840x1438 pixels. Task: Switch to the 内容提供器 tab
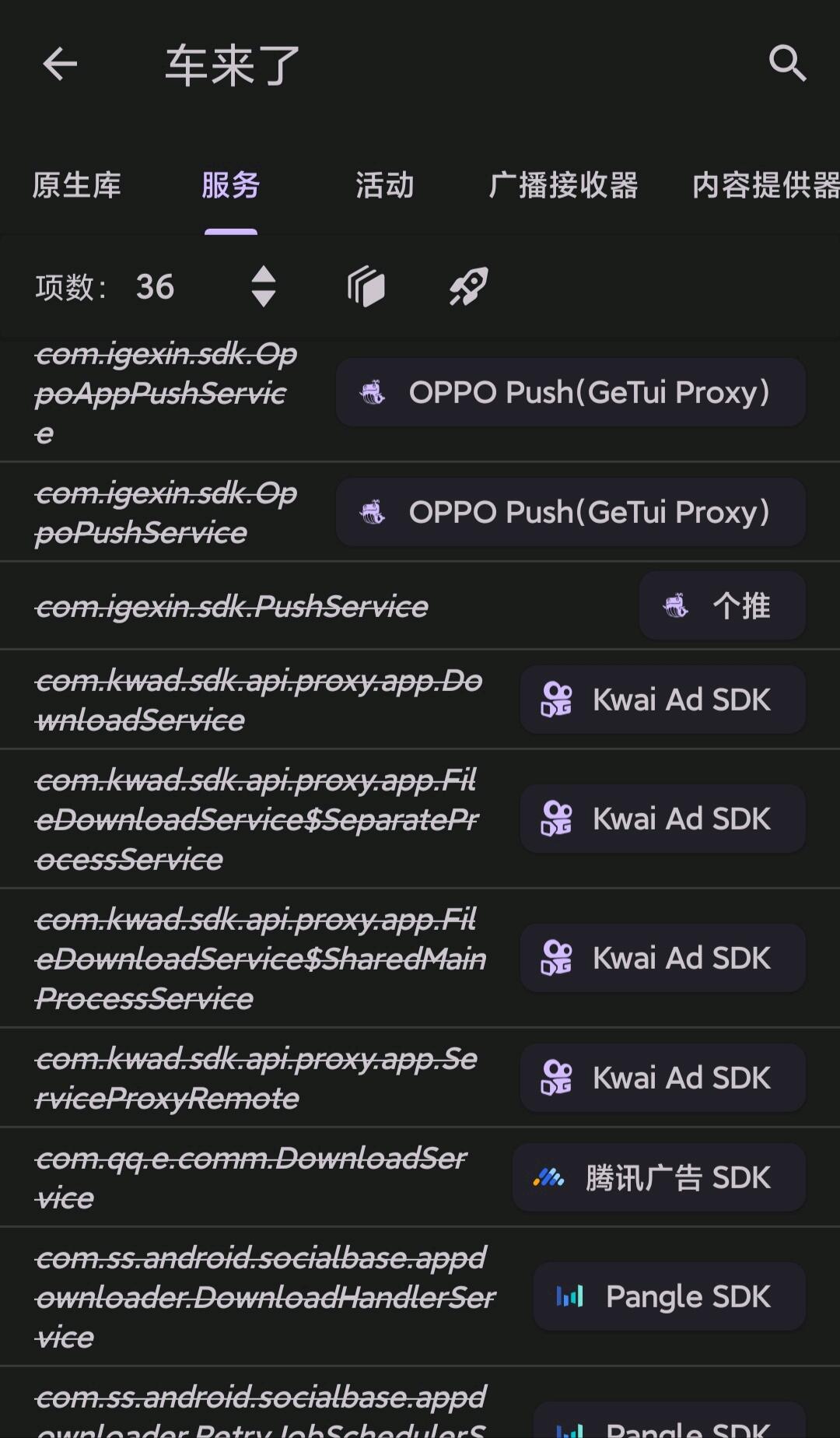[x=765, y=186]
